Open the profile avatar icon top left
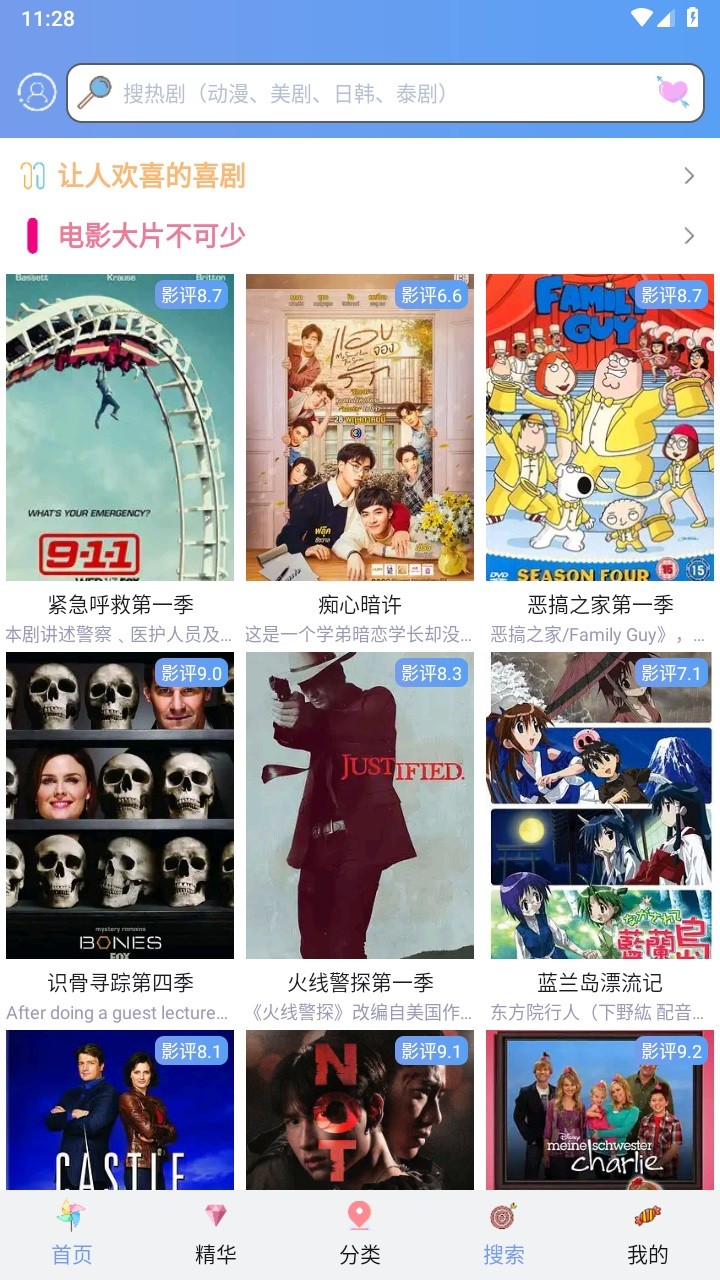This screenshot has width=720, height=1280. pyautogui.click(x=36, y=92)
